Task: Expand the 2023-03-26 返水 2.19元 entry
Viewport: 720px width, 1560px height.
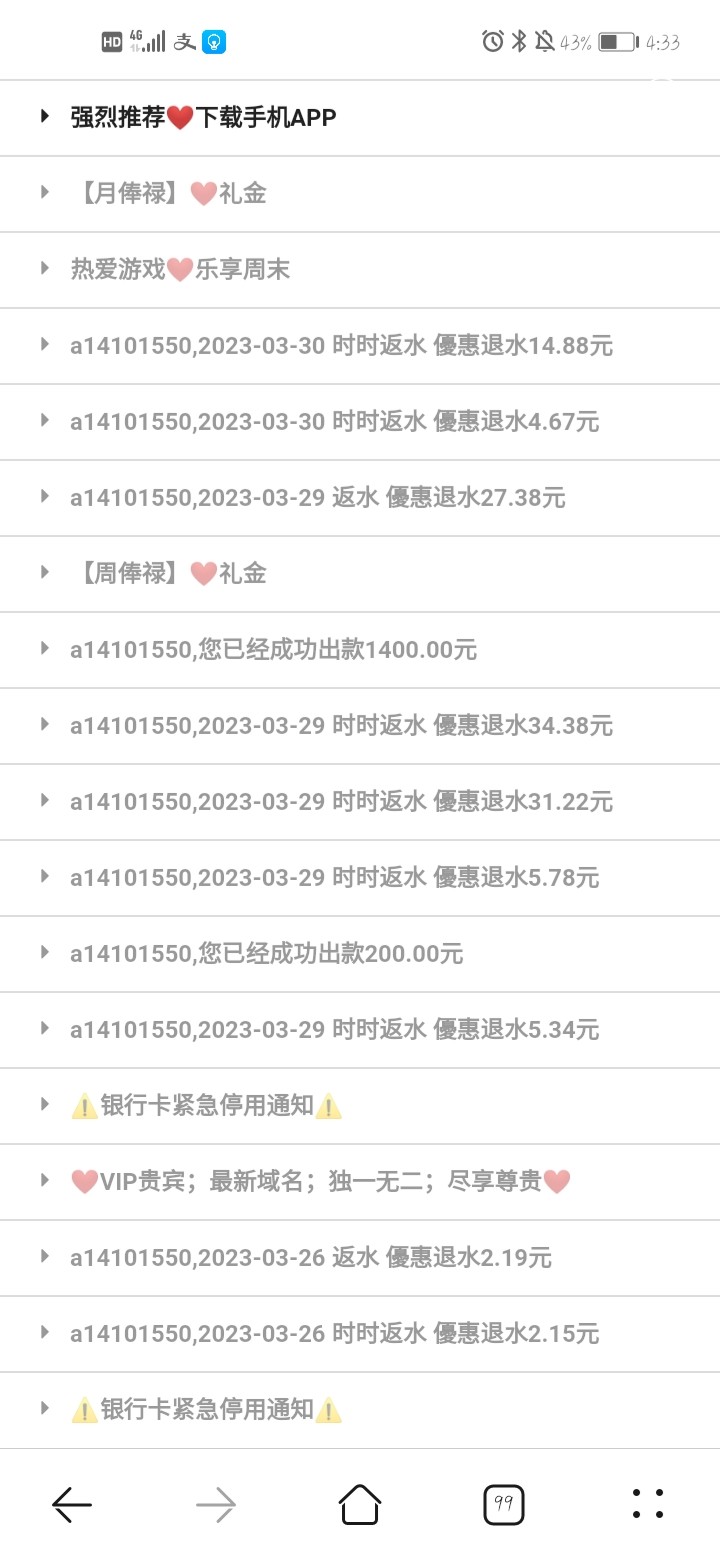Action: [310, 1258]
